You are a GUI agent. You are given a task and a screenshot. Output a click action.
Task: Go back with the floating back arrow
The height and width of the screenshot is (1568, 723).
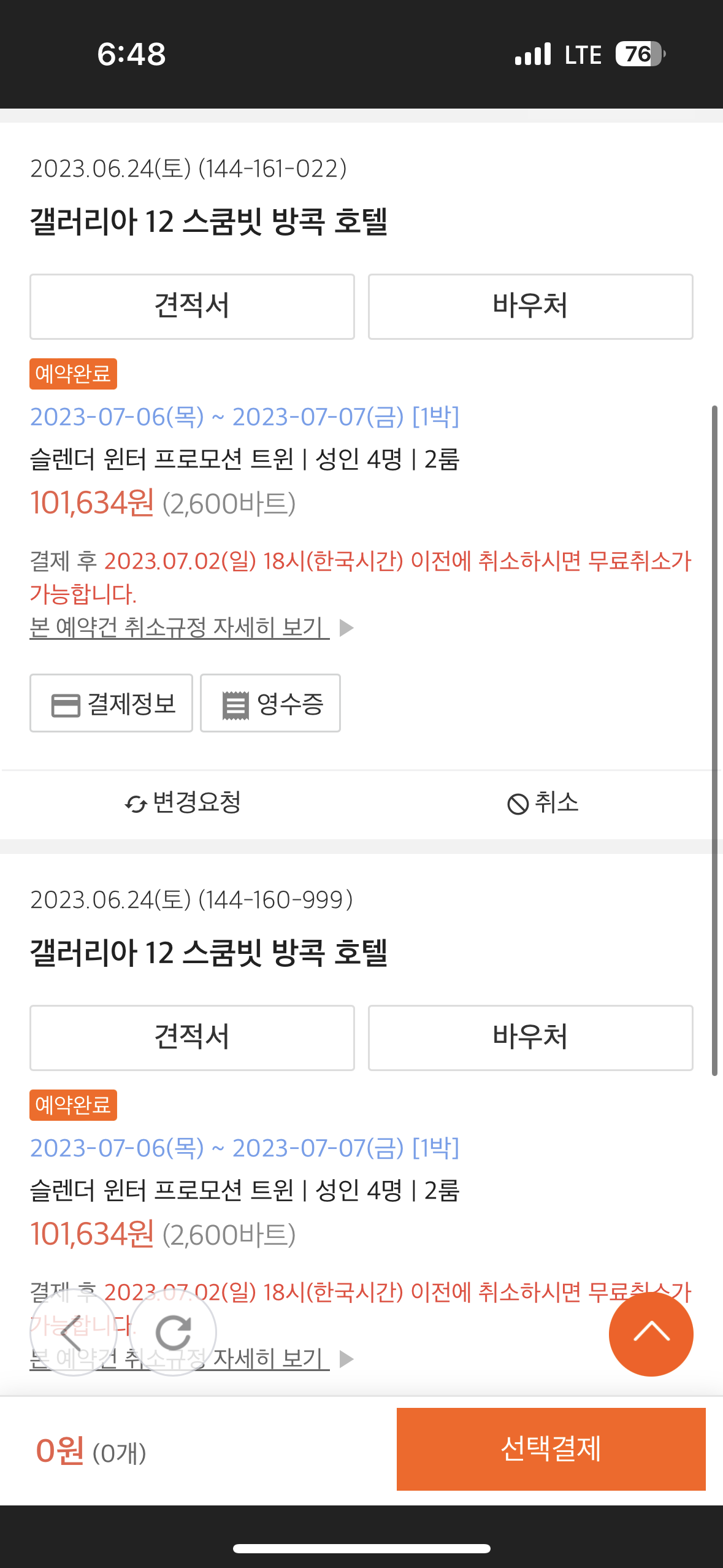pos(74,1332)
